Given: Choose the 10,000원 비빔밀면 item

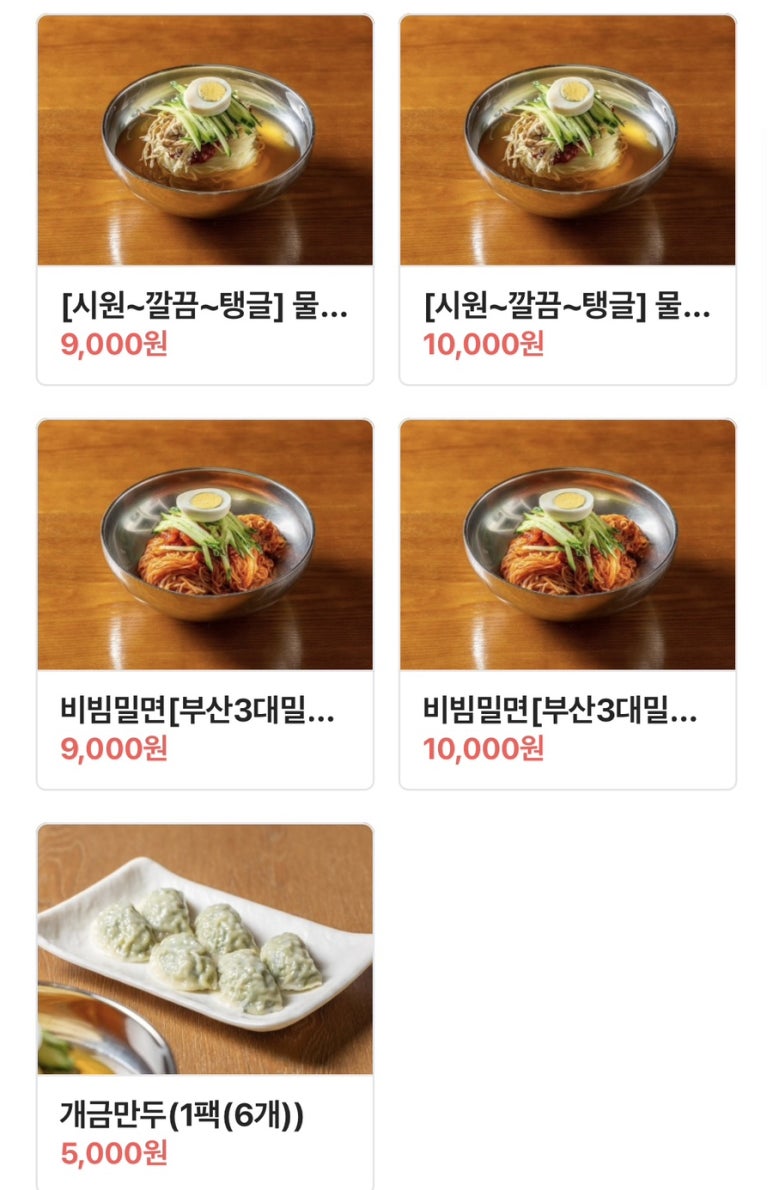Looking at the screenshot, I should click(567, 604).
